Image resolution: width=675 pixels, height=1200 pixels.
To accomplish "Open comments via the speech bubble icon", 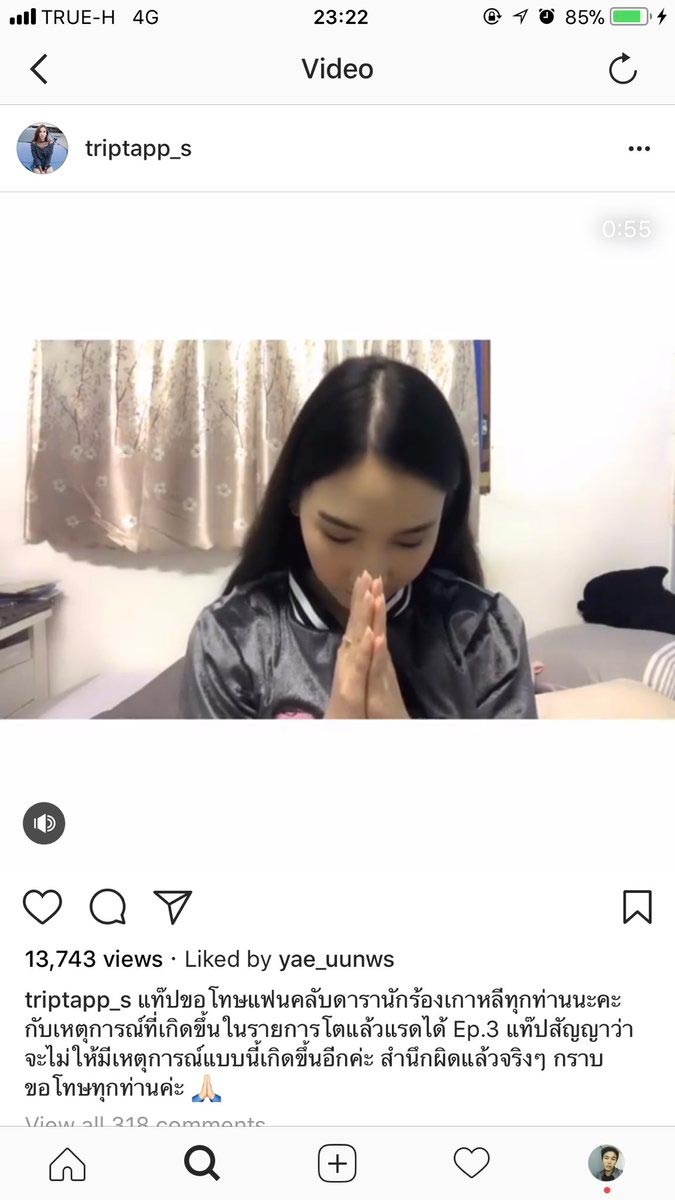I will pyautogui.click(x=107, y=907).
